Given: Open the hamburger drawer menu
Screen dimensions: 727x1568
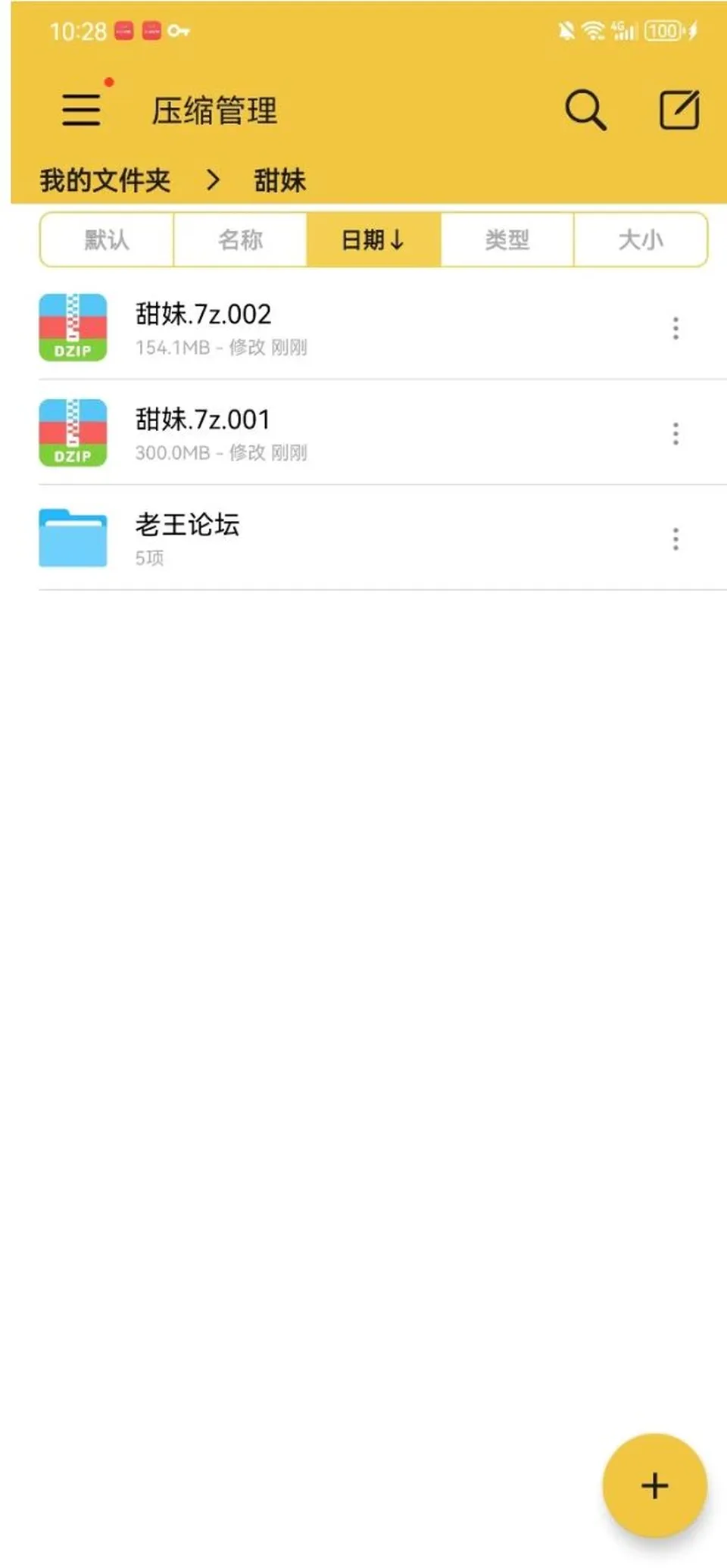Looking at the screenshot, I should point(81,110).
